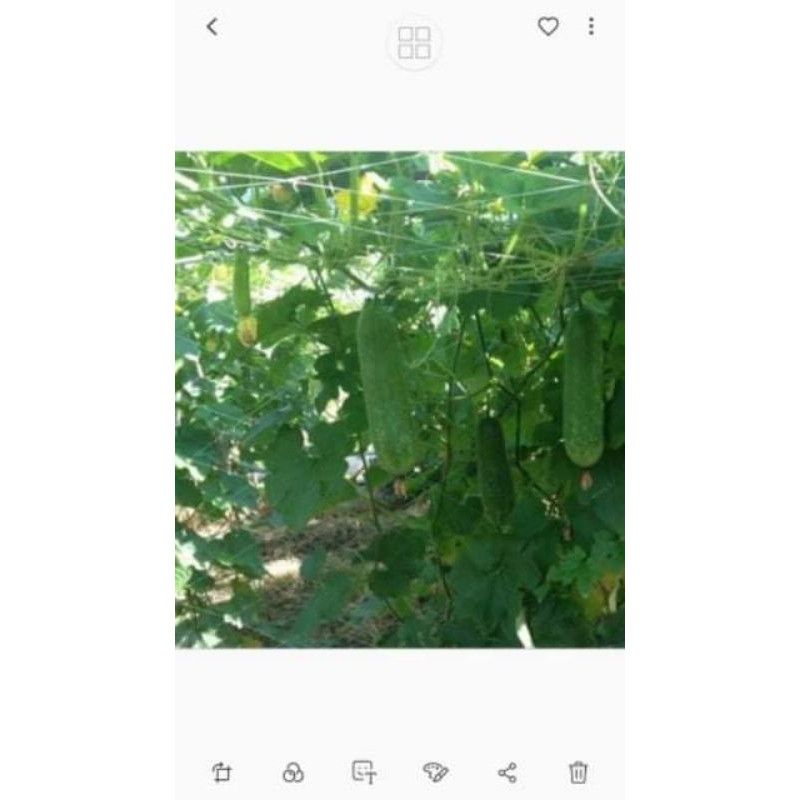Share this cucumber photo

[x=507, y=772]
